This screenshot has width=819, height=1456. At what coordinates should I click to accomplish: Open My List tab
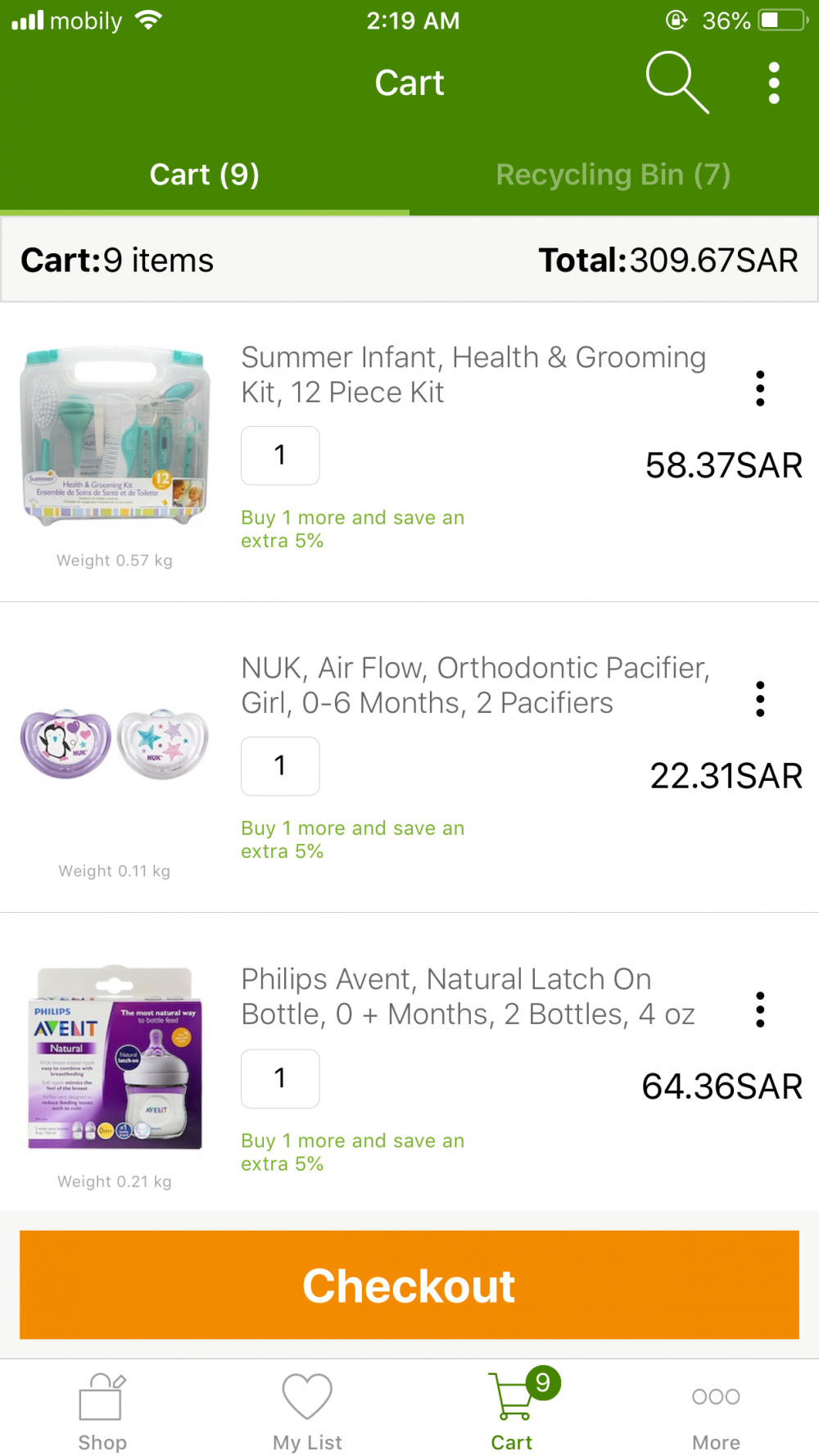point(307,1412)
